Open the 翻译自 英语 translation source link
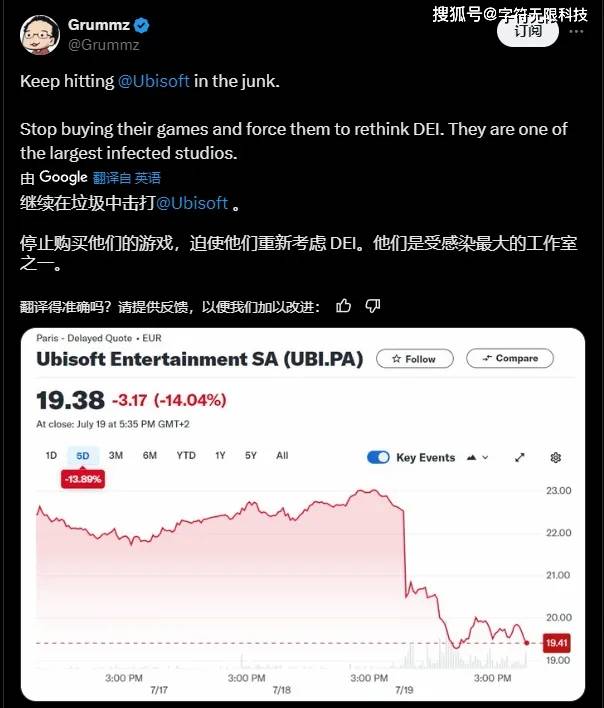The width and height of the screenshot is (604, 708). point(126,178)
